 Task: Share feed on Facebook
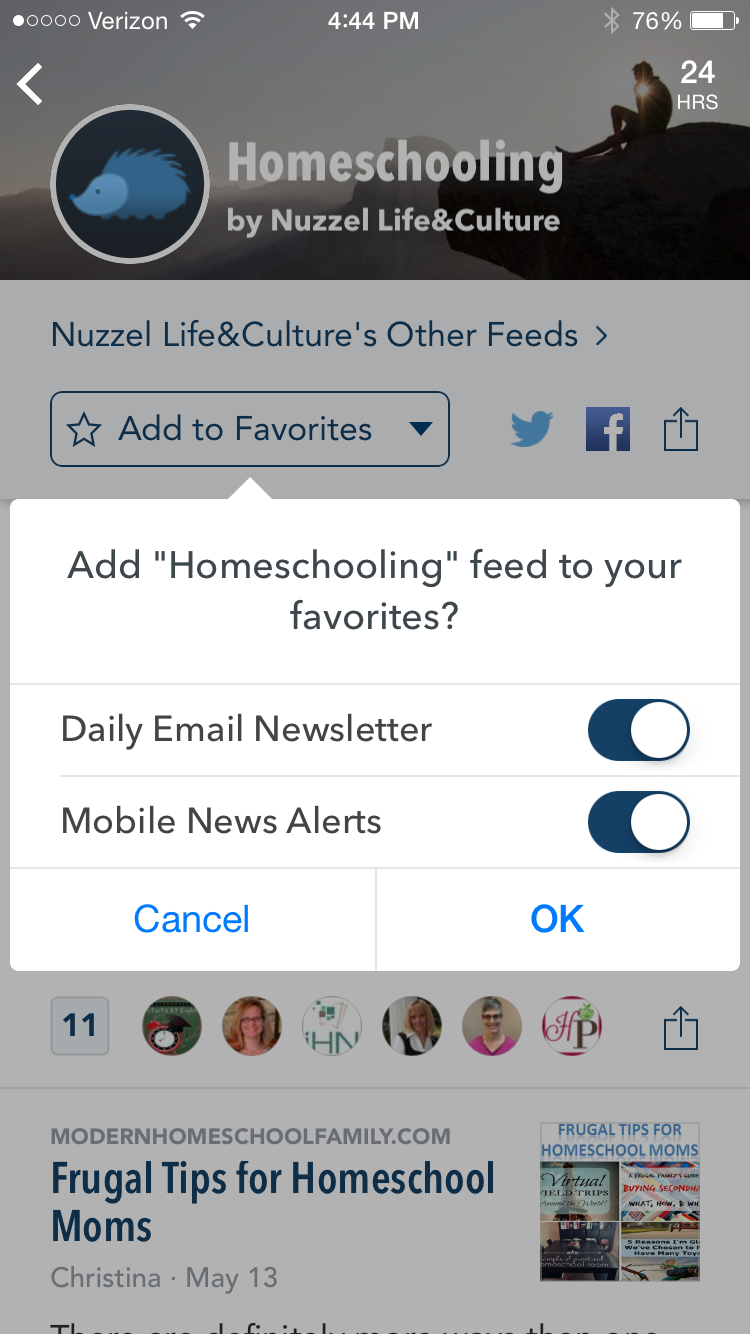[608, 430]
